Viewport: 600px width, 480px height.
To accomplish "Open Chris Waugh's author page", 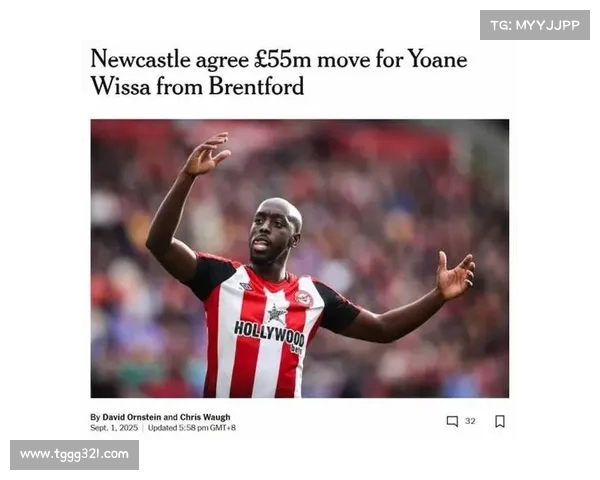I will [x=205, y=417].
